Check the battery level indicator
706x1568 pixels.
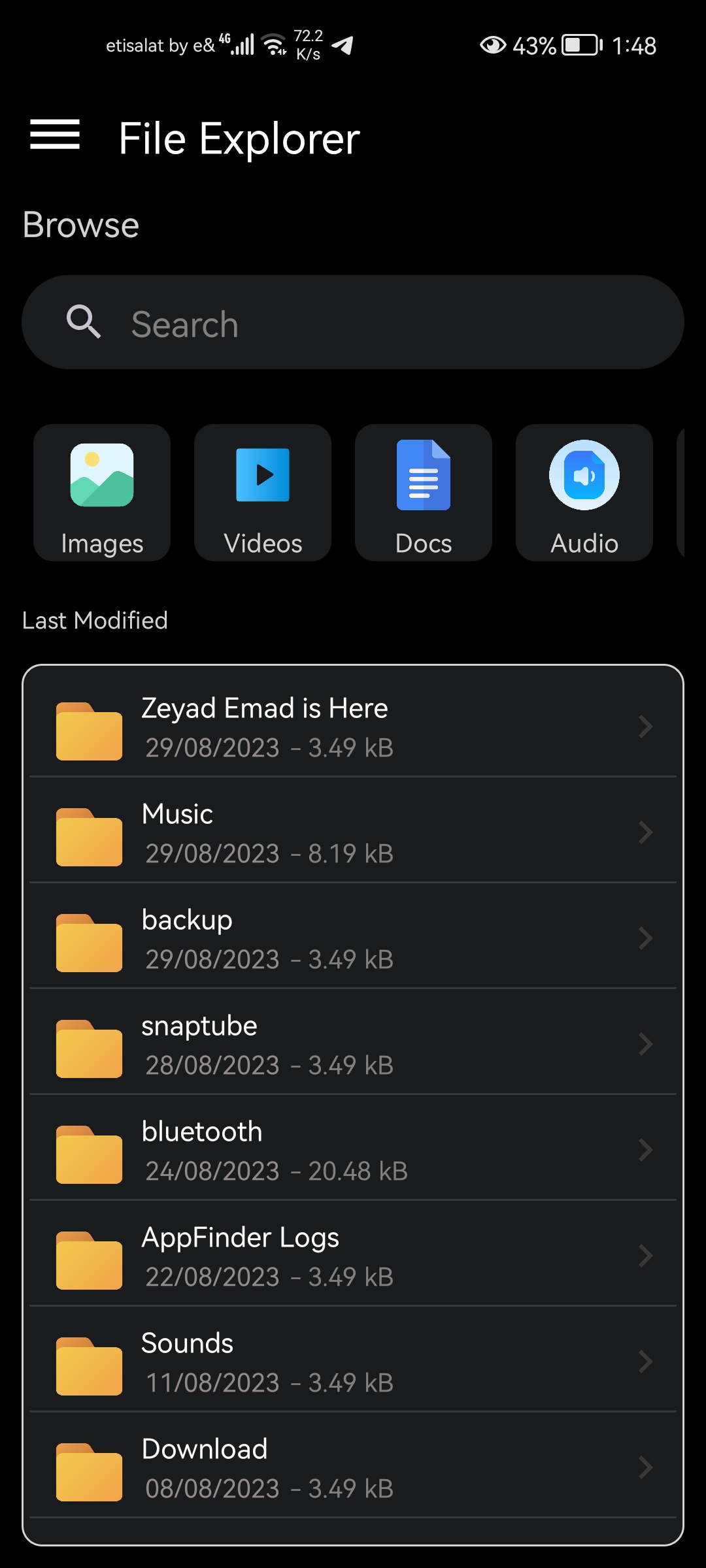tap(577, 46)
